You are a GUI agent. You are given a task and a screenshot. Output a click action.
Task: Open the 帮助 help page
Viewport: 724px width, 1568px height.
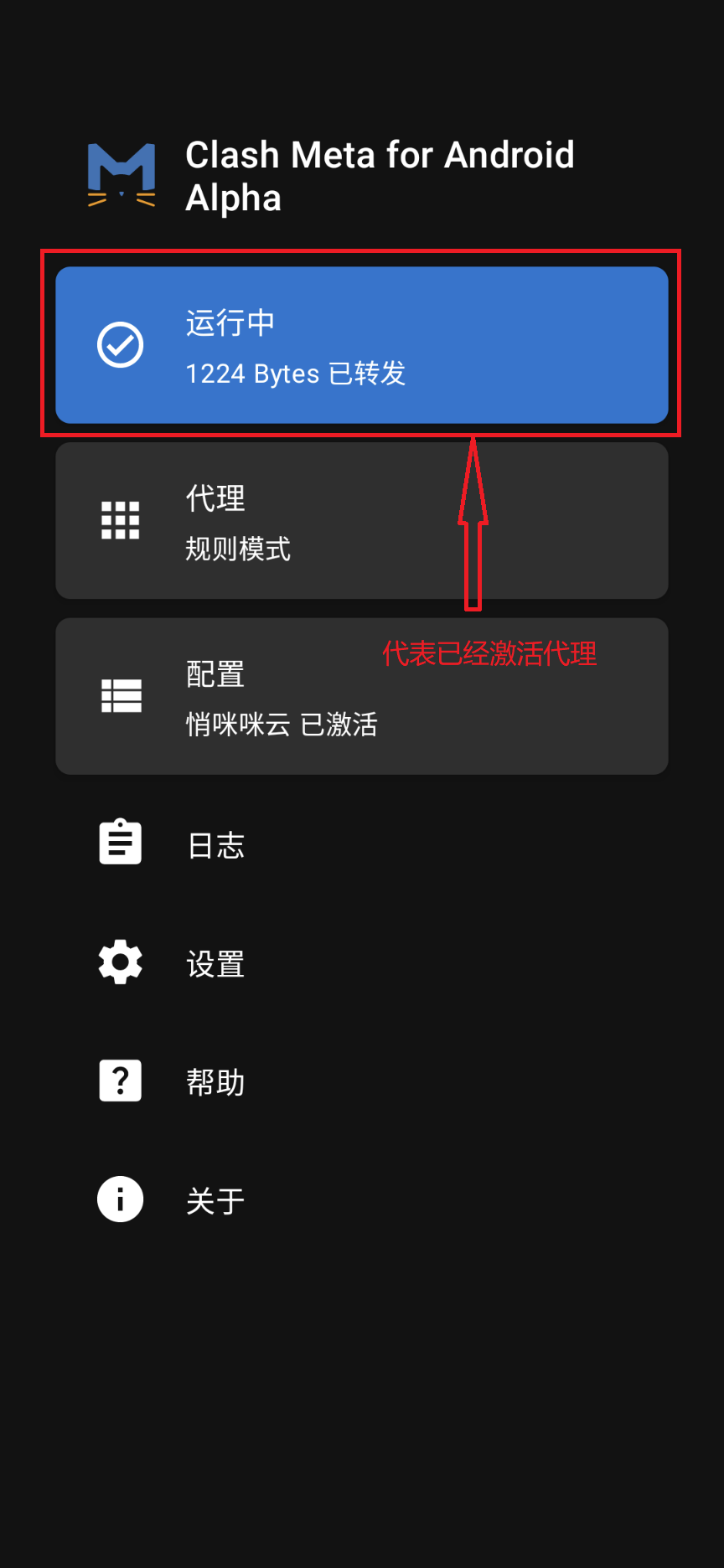(x=215, y=1081)
